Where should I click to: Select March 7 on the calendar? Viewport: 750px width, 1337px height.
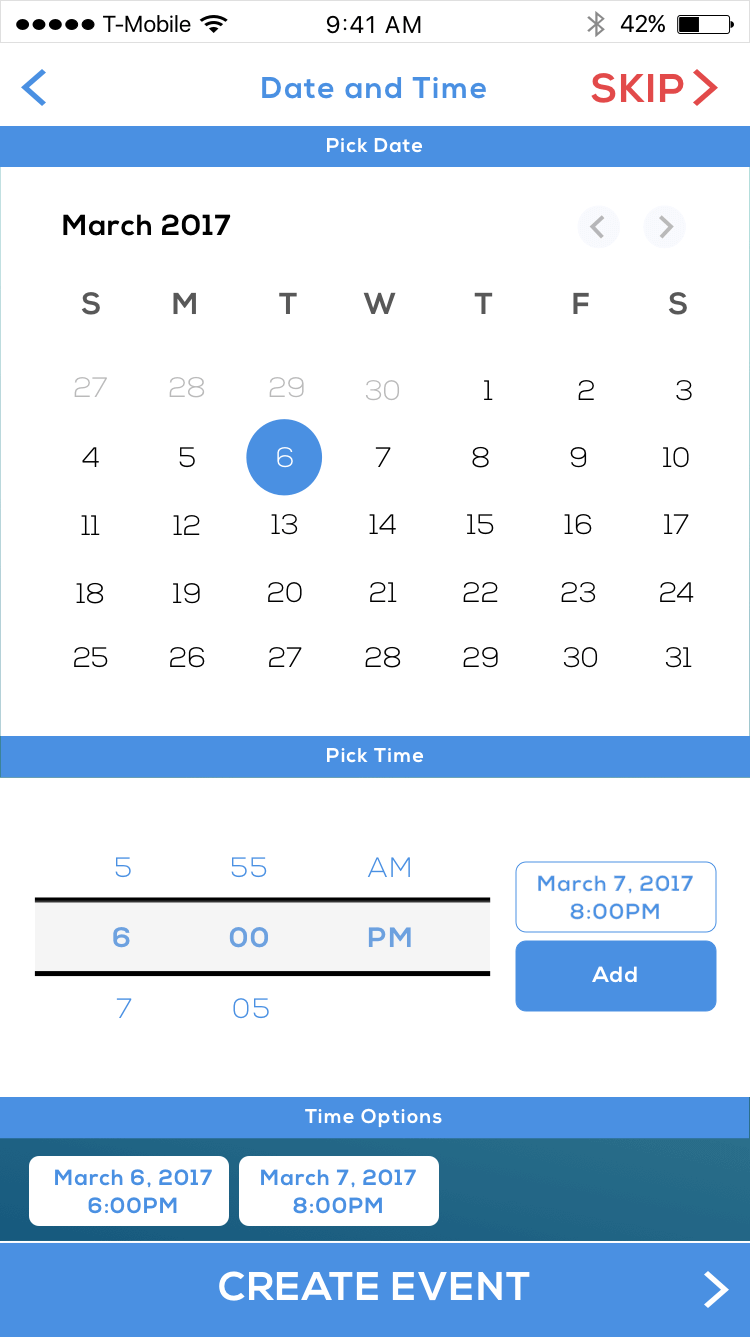382,458
